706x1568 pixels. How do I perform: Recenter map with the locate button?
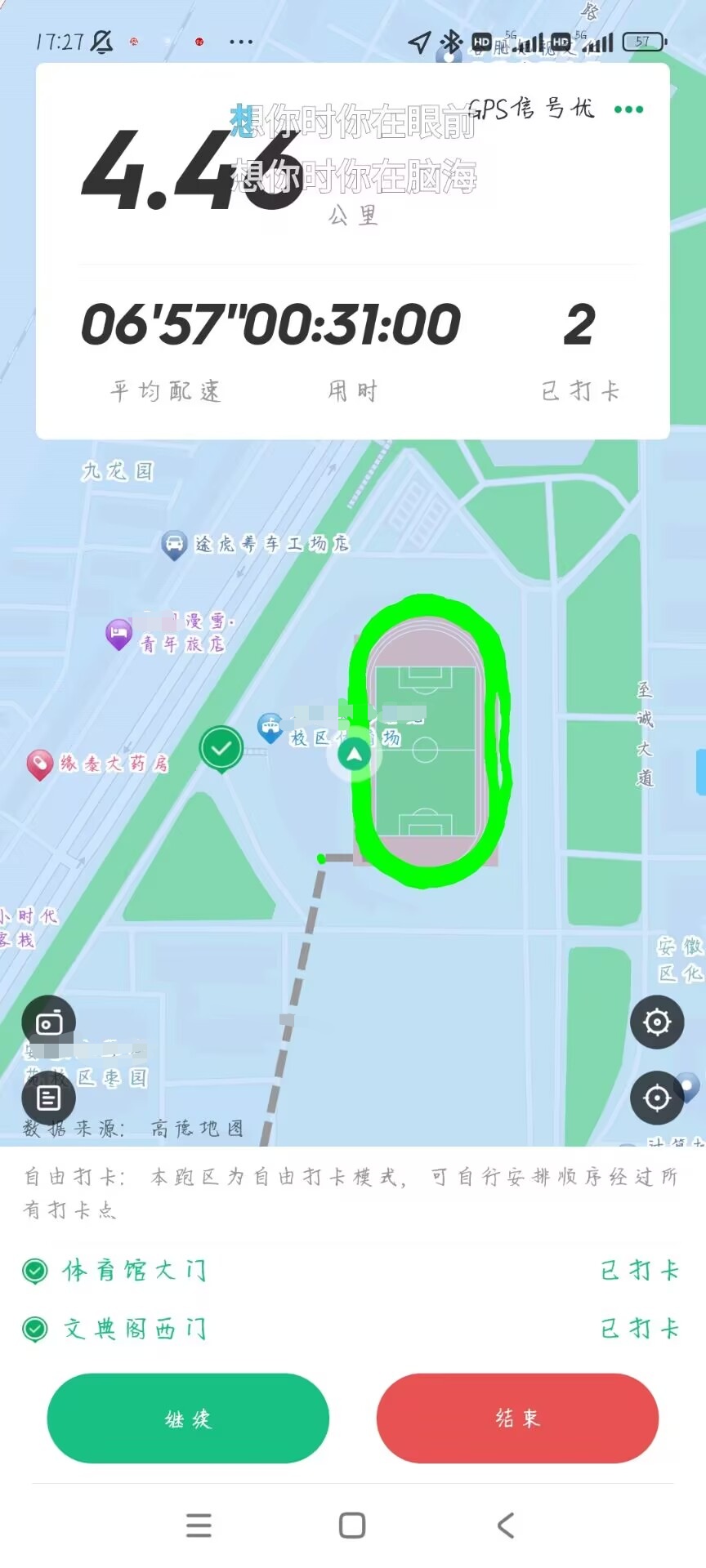pos(657,1098)
